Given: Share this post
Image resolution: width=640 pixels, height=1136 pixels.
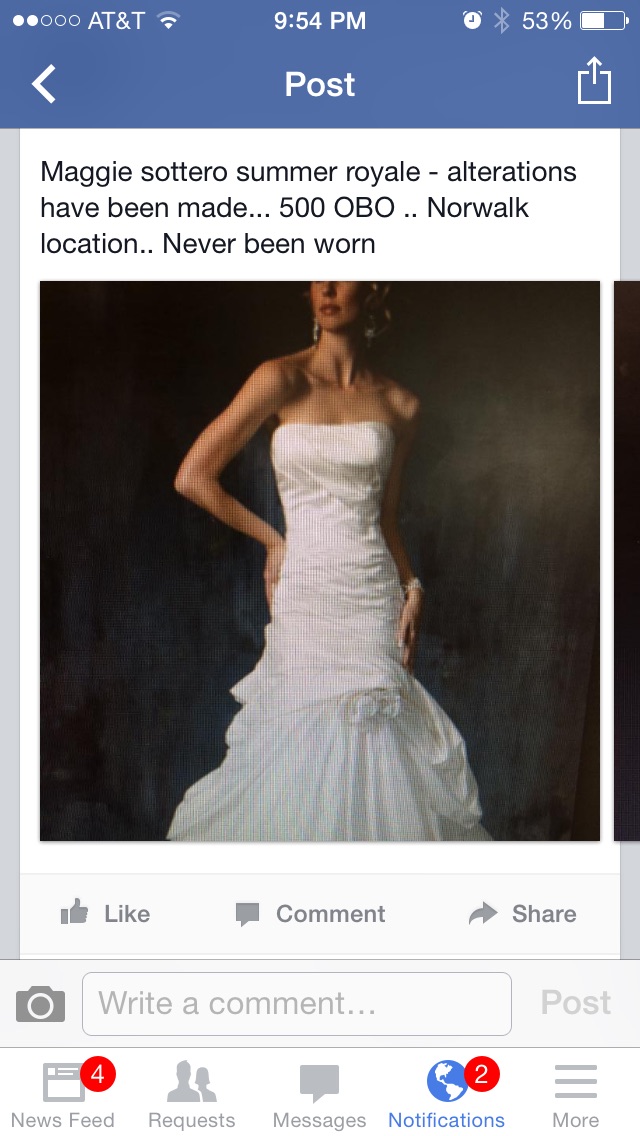Looking at the screenshot, I should (x=522, y=914).
